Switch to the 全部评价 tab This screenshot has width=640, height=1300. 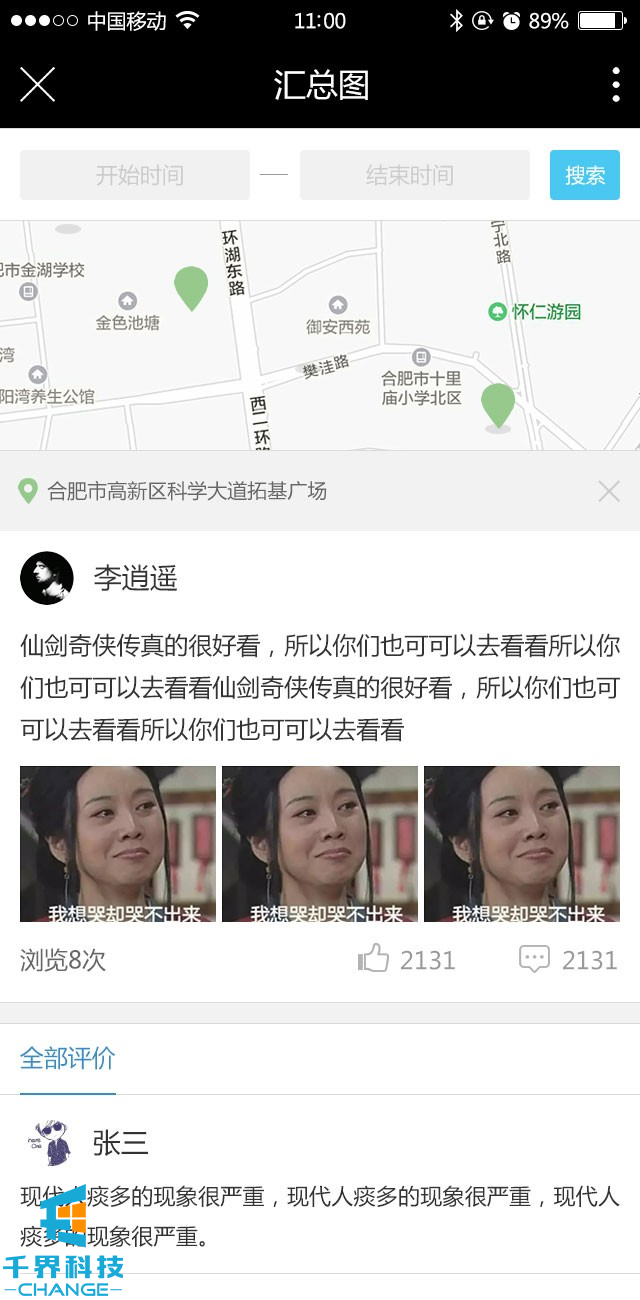[x=68, y=1058]
